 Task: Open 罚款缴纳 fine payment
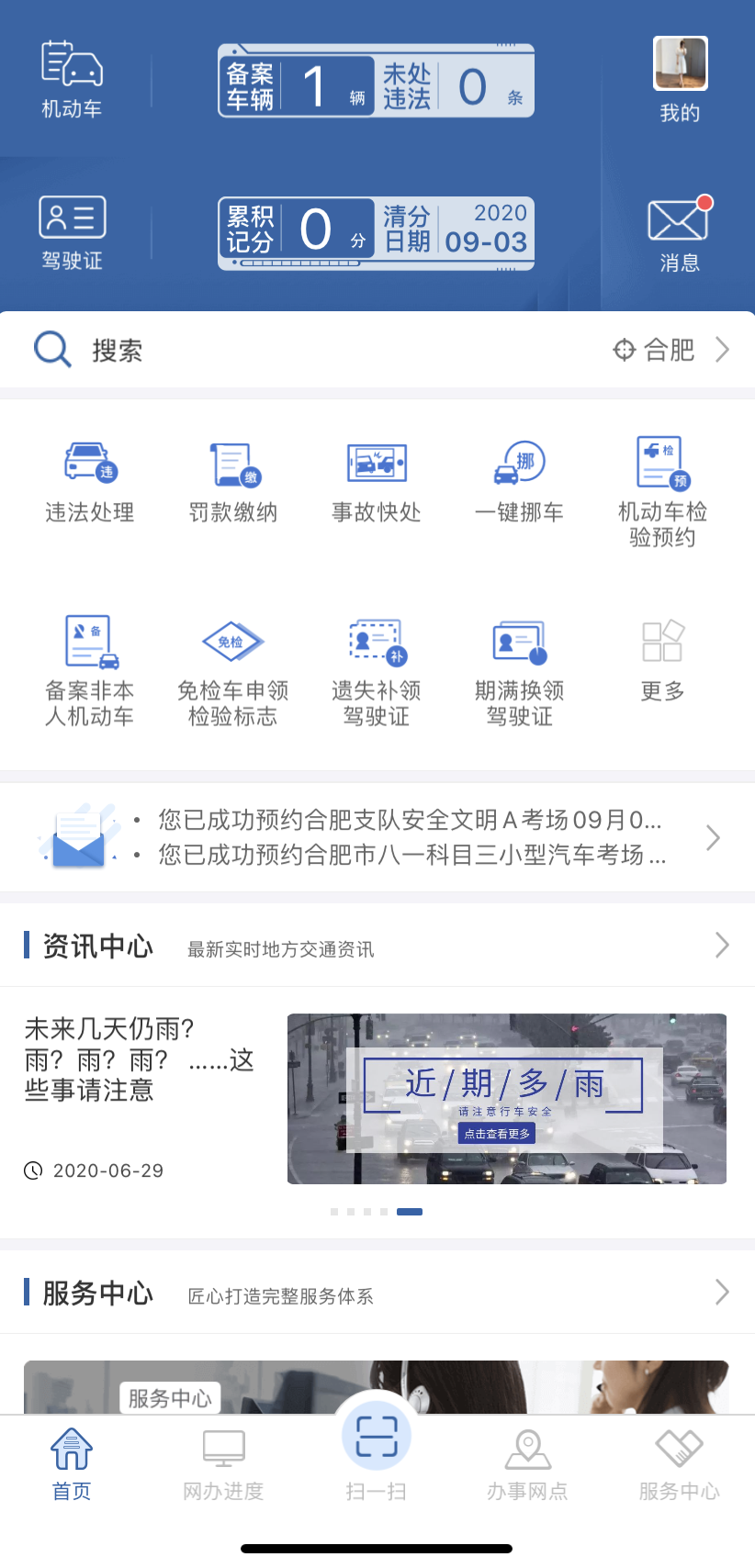(x=233, y=482)
